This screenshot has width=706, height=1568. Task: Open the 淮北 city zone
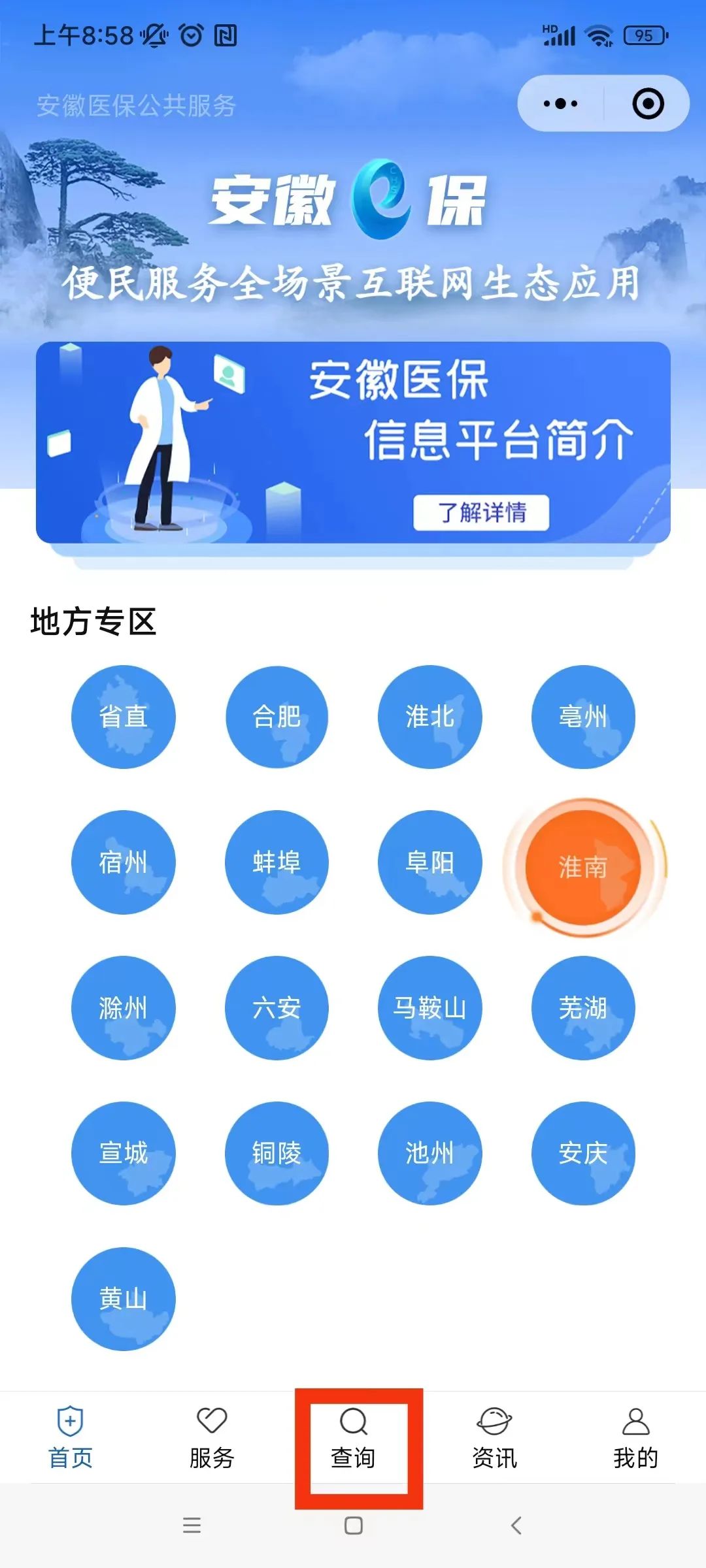429,717
